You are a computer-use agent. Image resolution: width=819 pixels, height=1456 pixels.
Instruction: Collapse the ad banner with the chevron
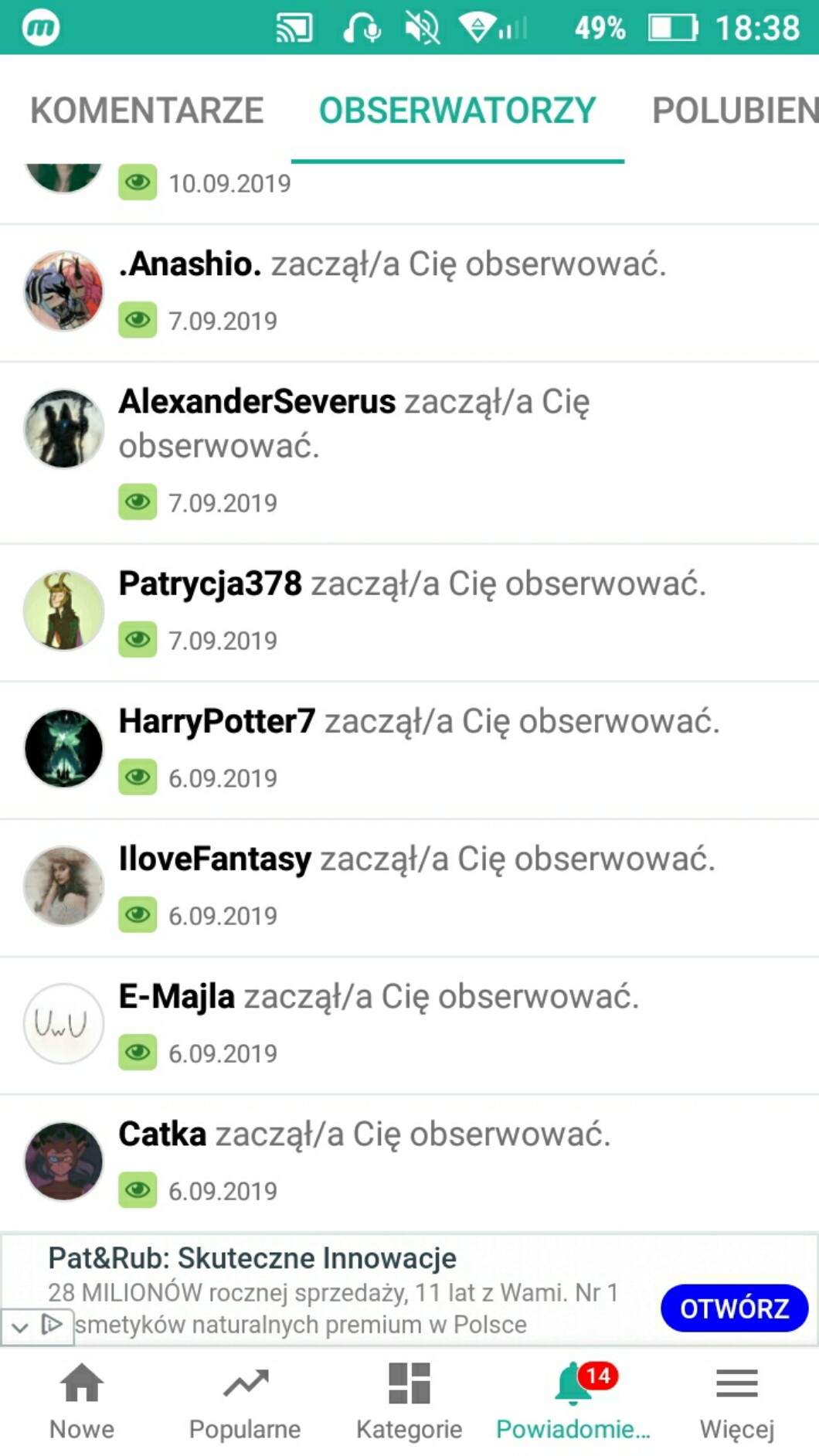(20, 1327)
